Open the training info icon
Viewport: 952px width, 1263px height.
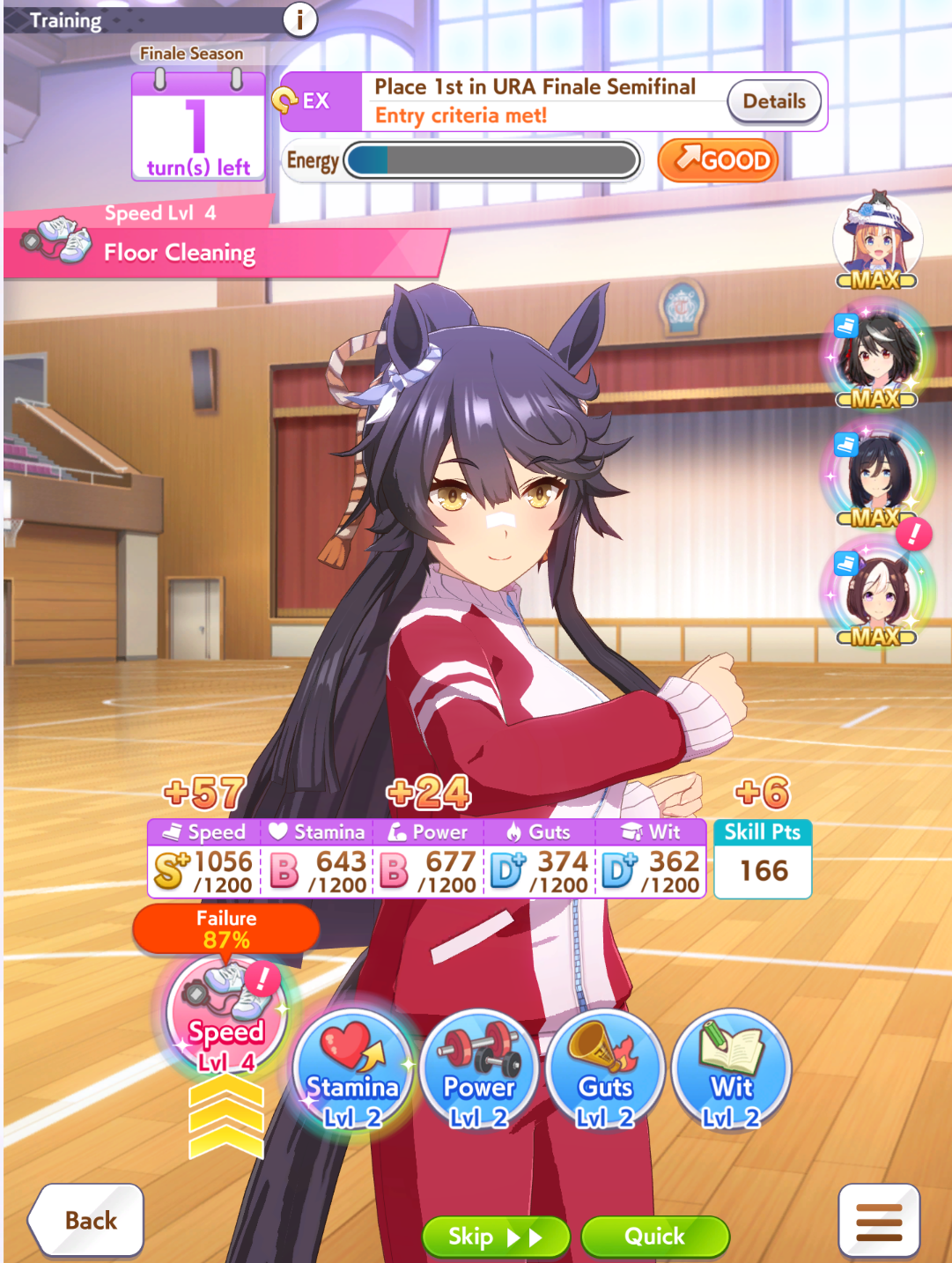[x=299, y=18]
